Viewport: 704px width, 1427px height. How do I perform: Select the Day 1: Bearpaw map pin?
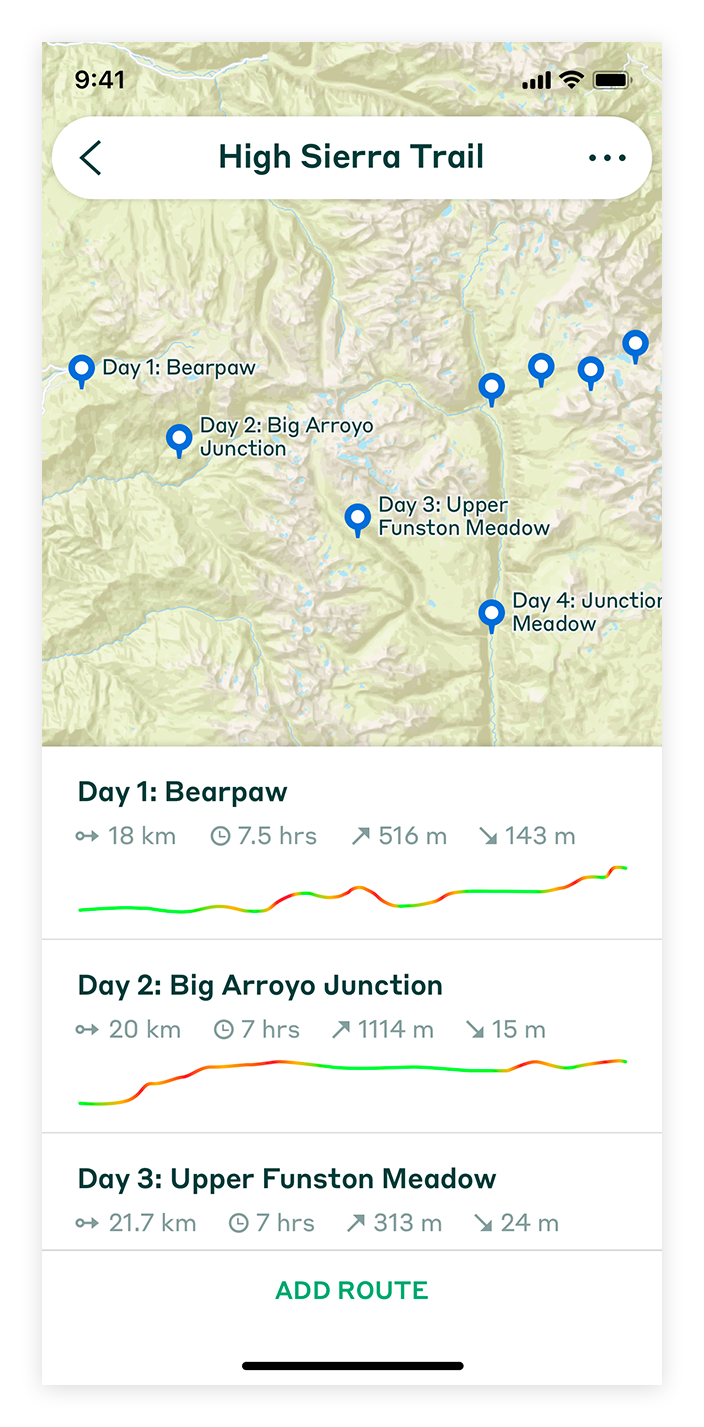pyautogui.click(x=81, y=370)
